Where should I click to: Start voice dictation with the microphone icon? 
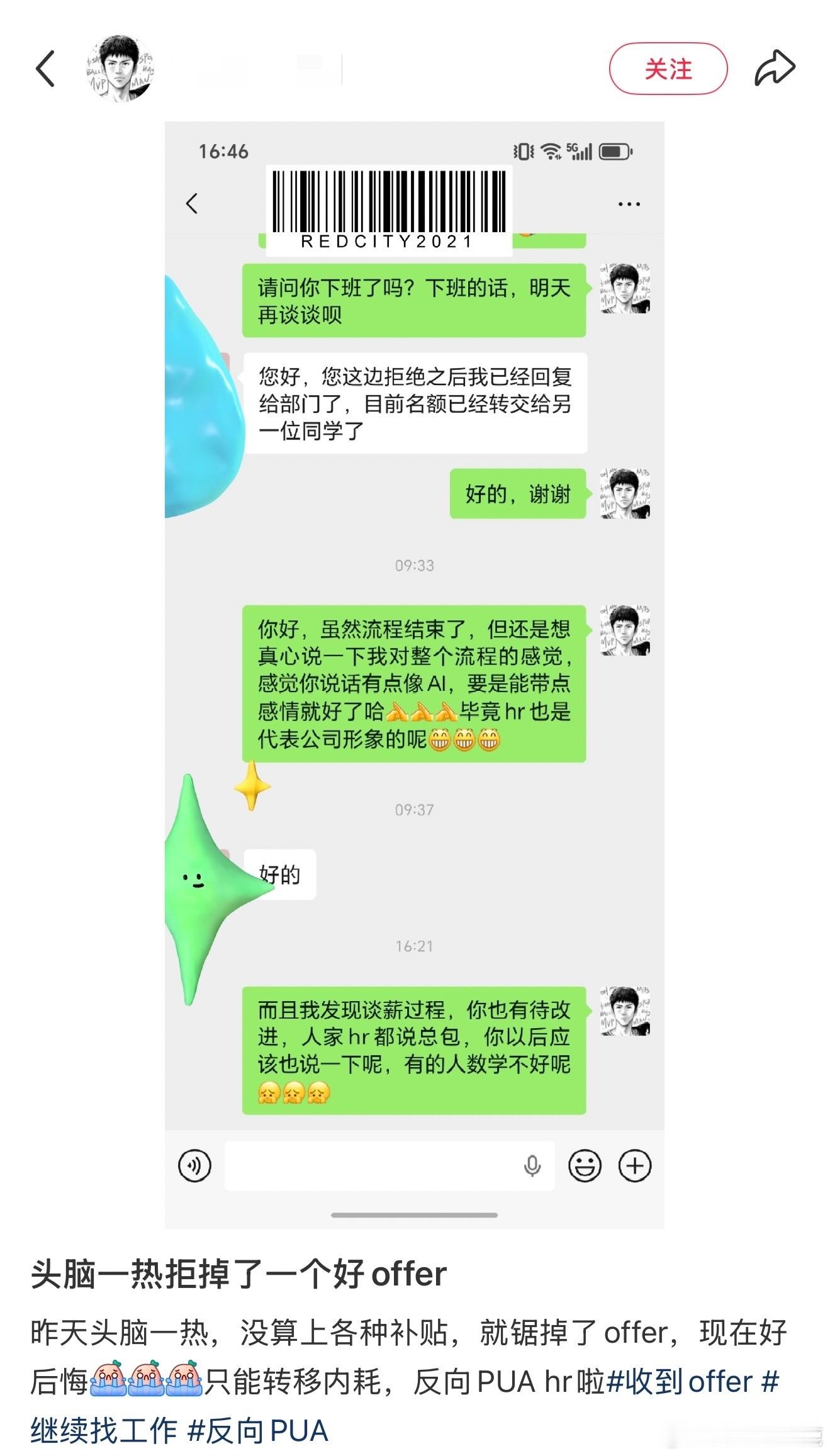[x=532, y=1165]
